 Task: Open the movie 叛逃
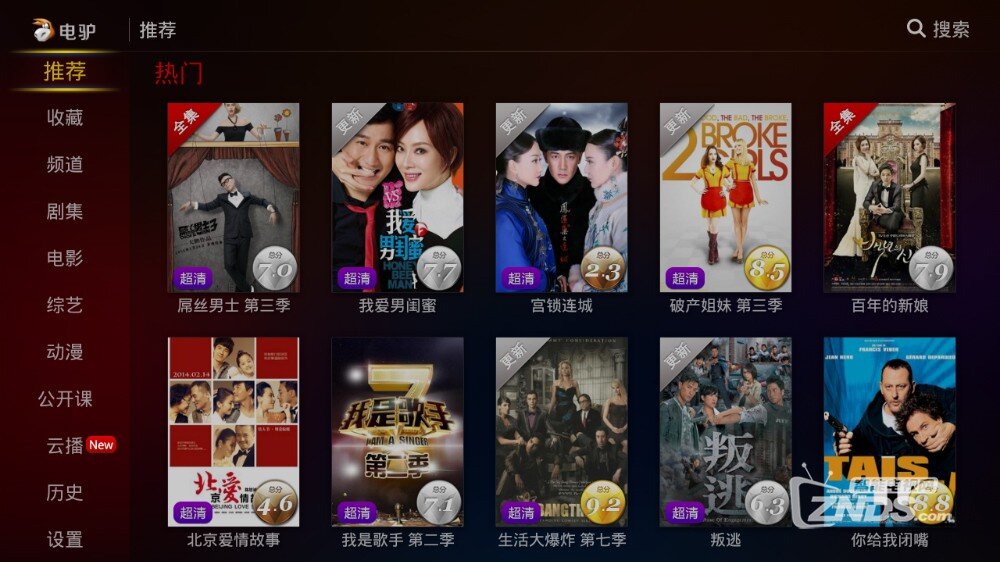(x=725, y=432)
